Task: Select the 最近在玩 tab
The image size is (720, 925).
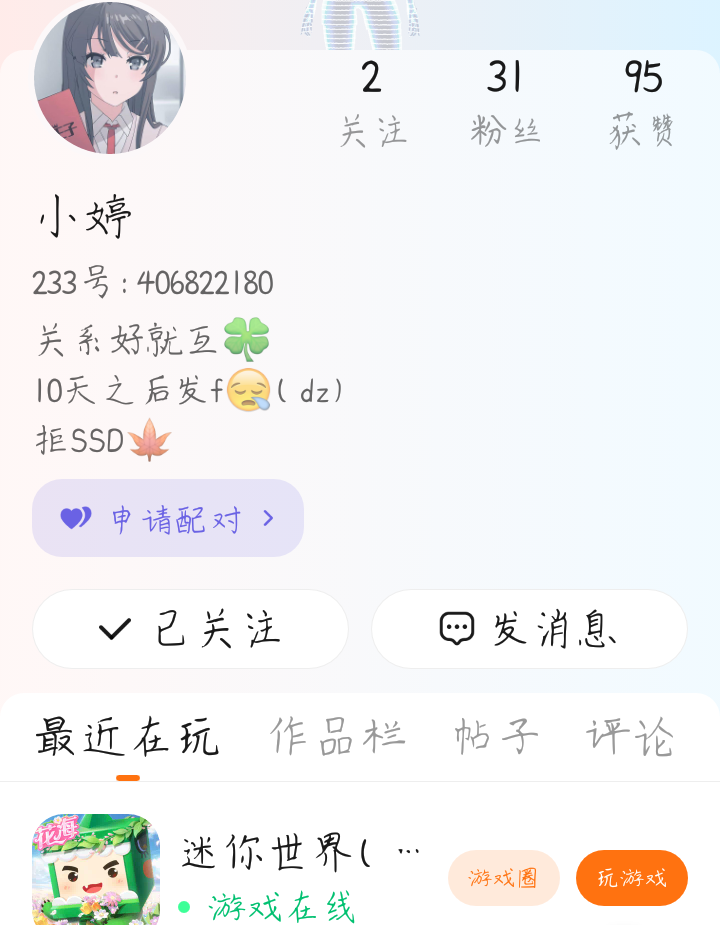Action: click(127, 736)
